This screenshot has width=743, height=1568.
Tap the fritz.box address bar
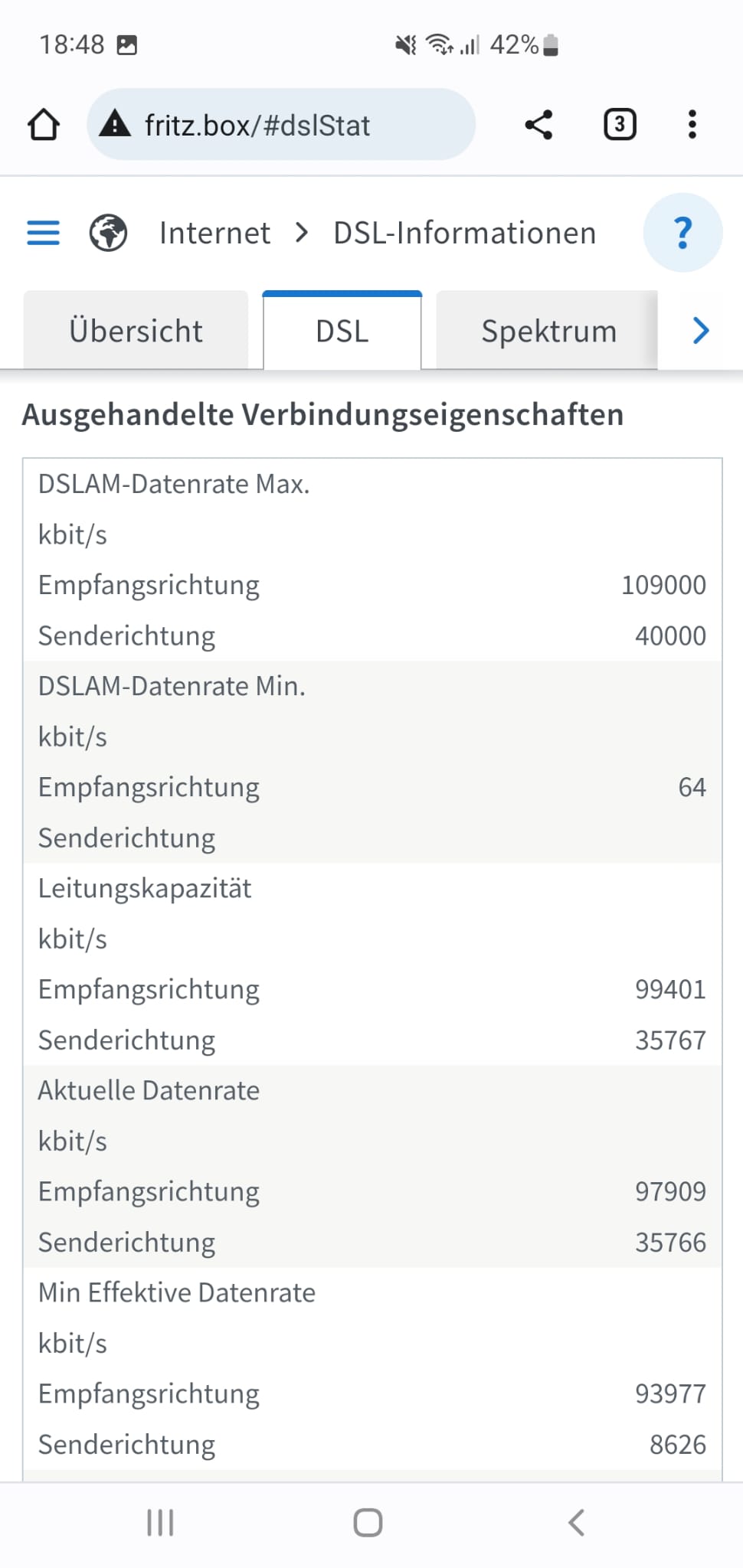[x=280, y=125]
